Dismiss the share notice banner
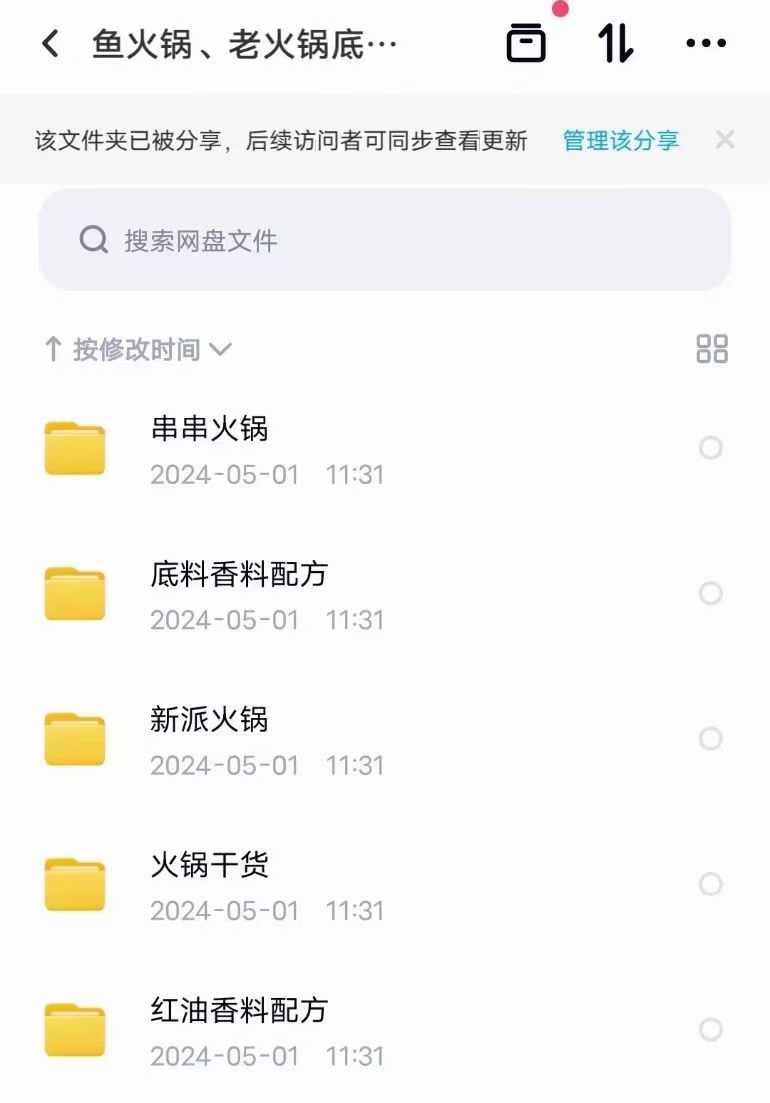 (725, 140)
